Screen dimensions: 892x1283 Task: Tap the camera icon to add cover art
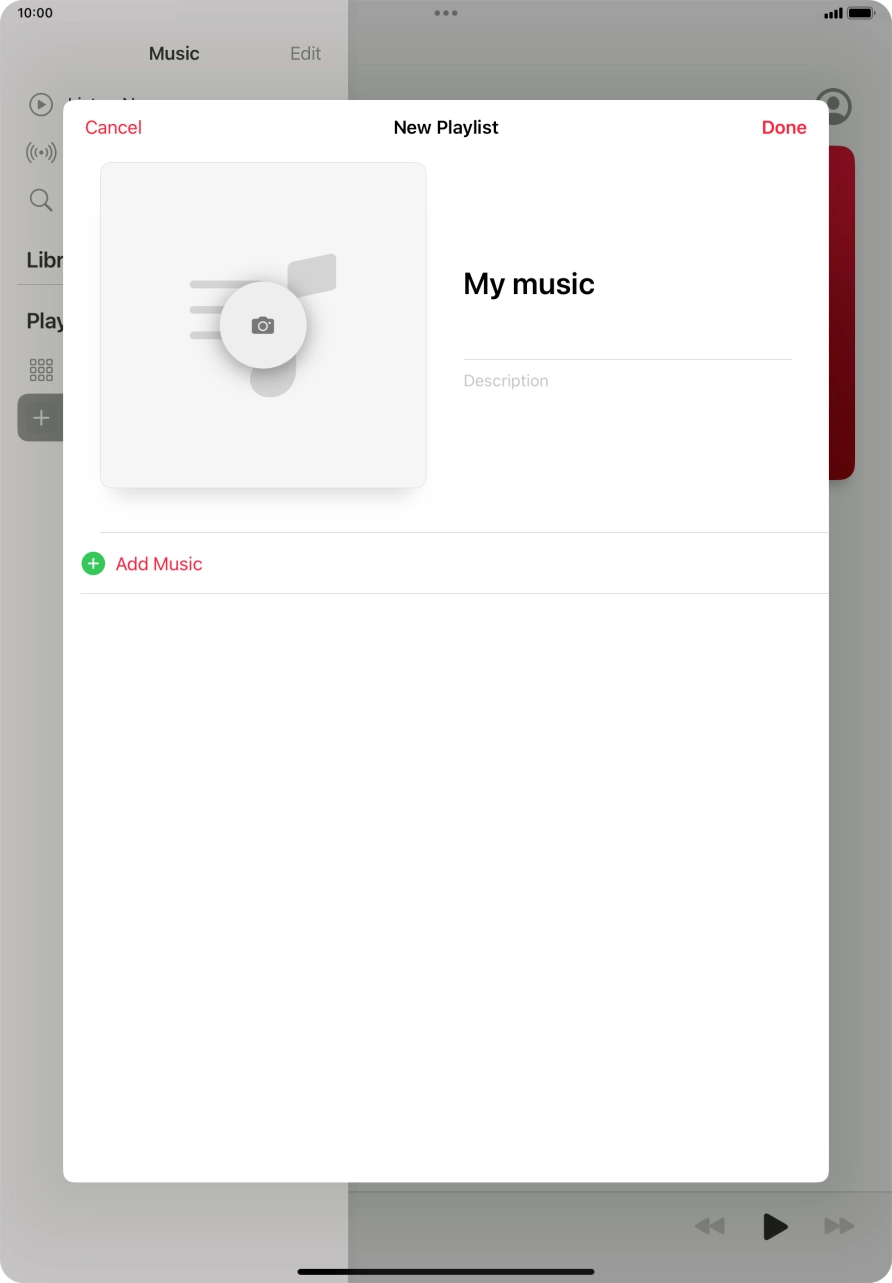pyautogui.click(x=263, y=324)
